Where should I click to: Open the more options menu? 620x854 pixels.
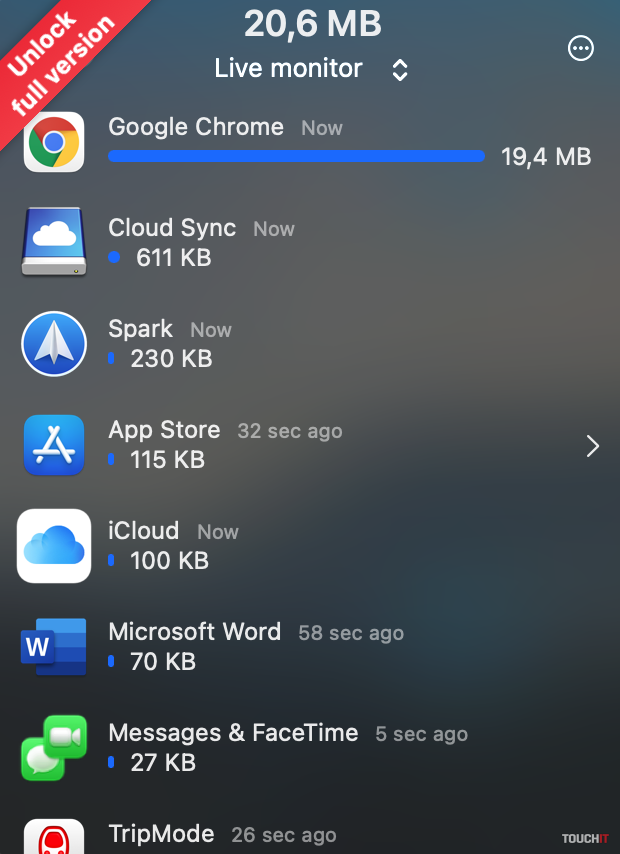tap(580, 48)
